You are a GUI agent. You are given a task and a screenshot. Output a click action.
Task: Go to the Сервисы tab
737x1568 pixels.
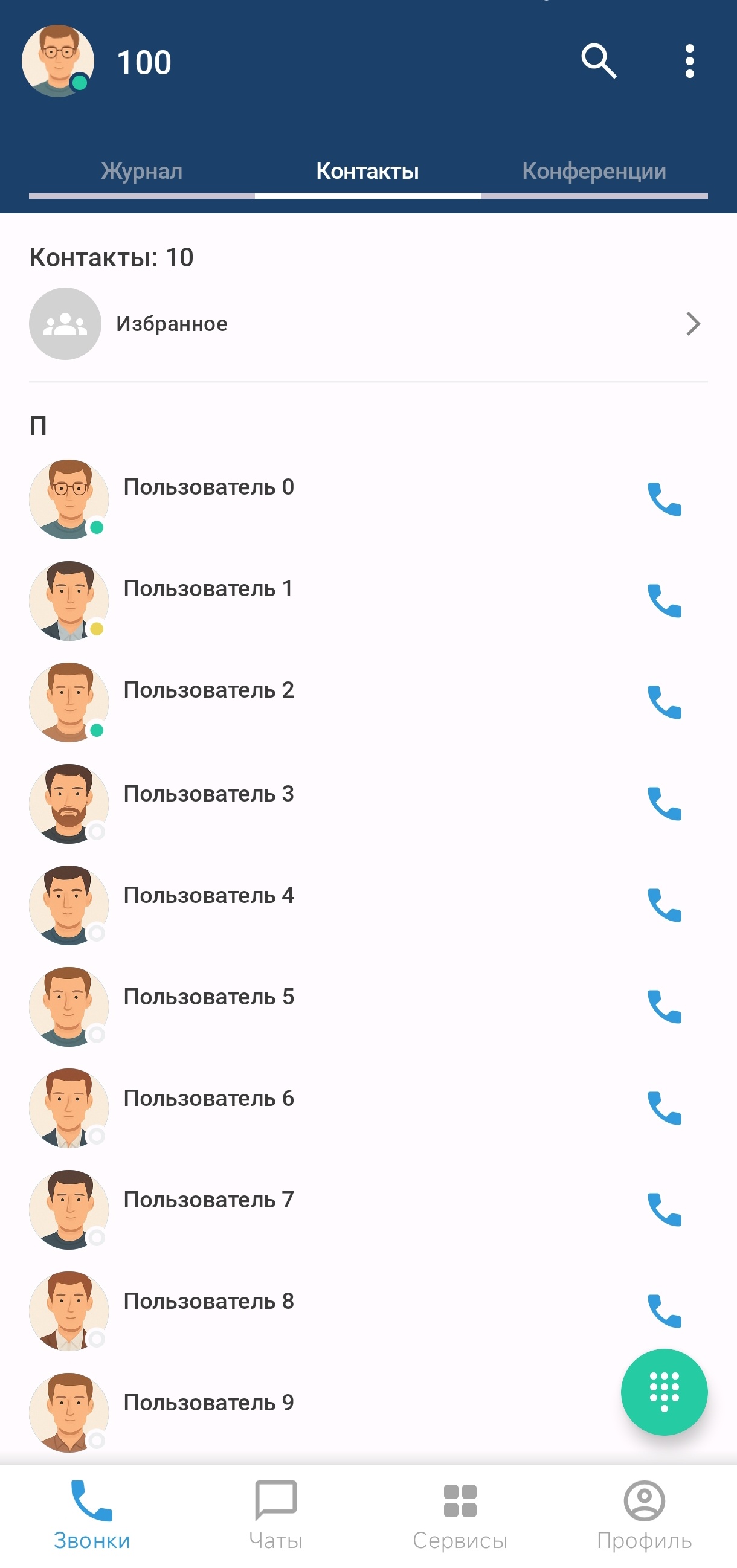click(x=460, y=1514)
